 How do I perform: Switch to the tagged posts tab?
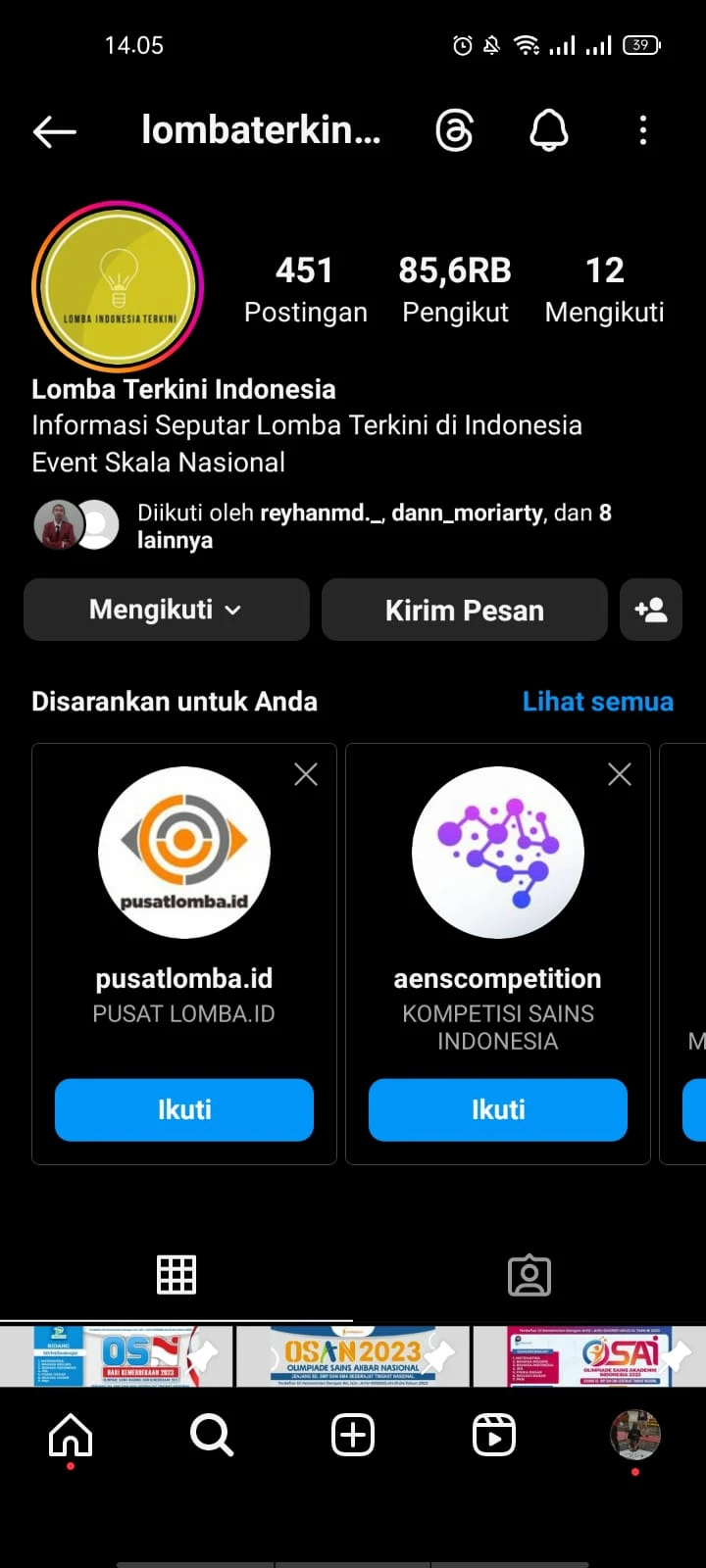point(529,1275)
